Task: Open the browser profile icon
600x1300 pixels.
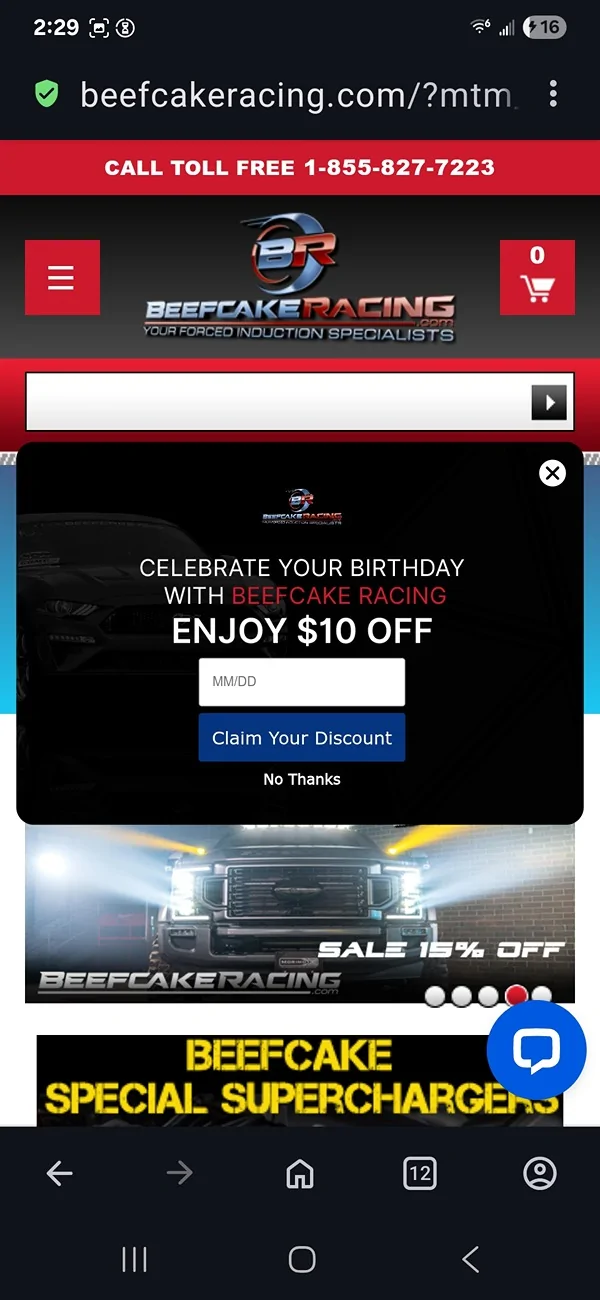Action: tap(540, 1173)
